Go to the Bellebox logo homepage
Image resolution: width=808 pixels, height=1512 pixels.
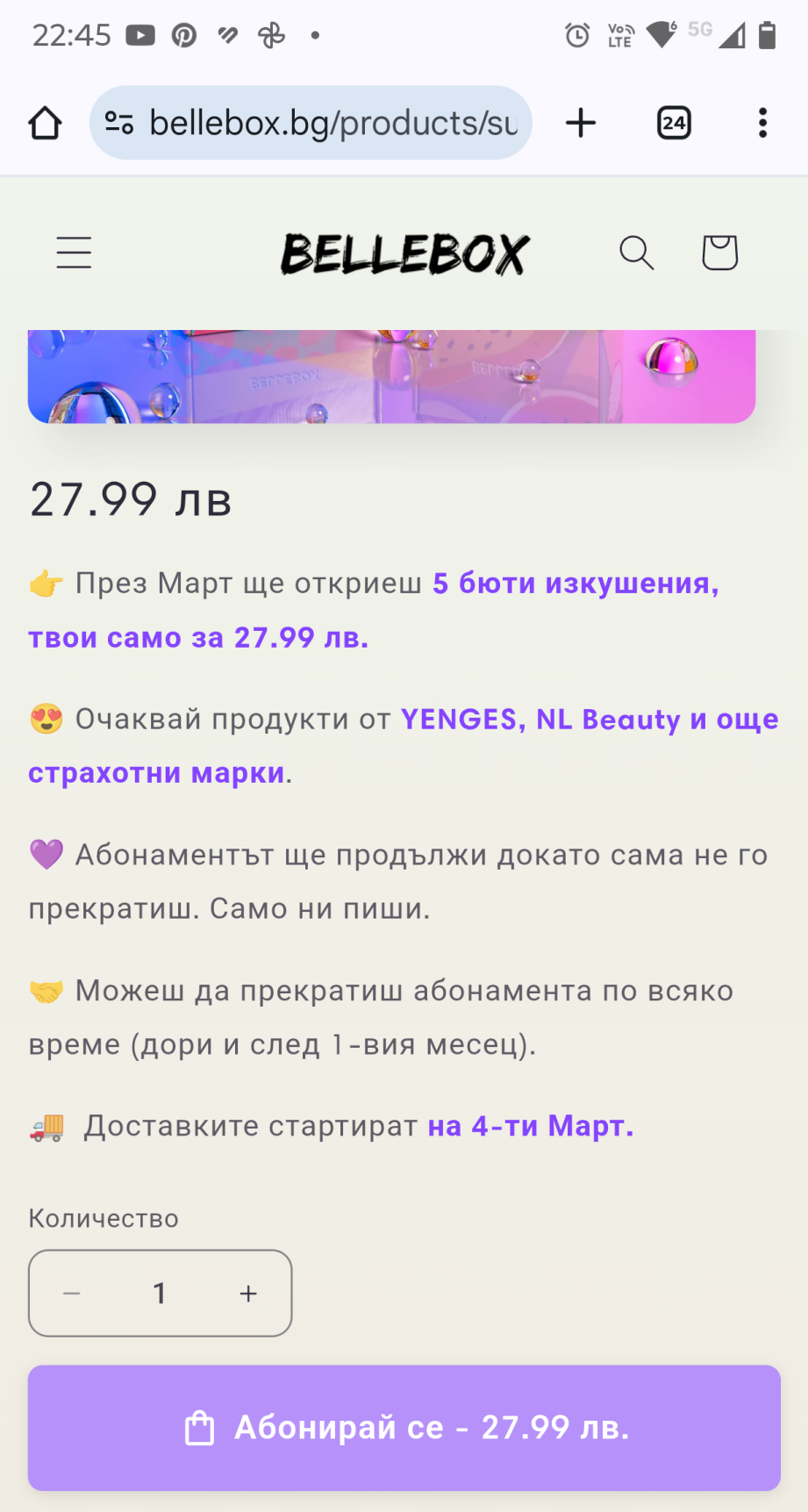(404, 254)
